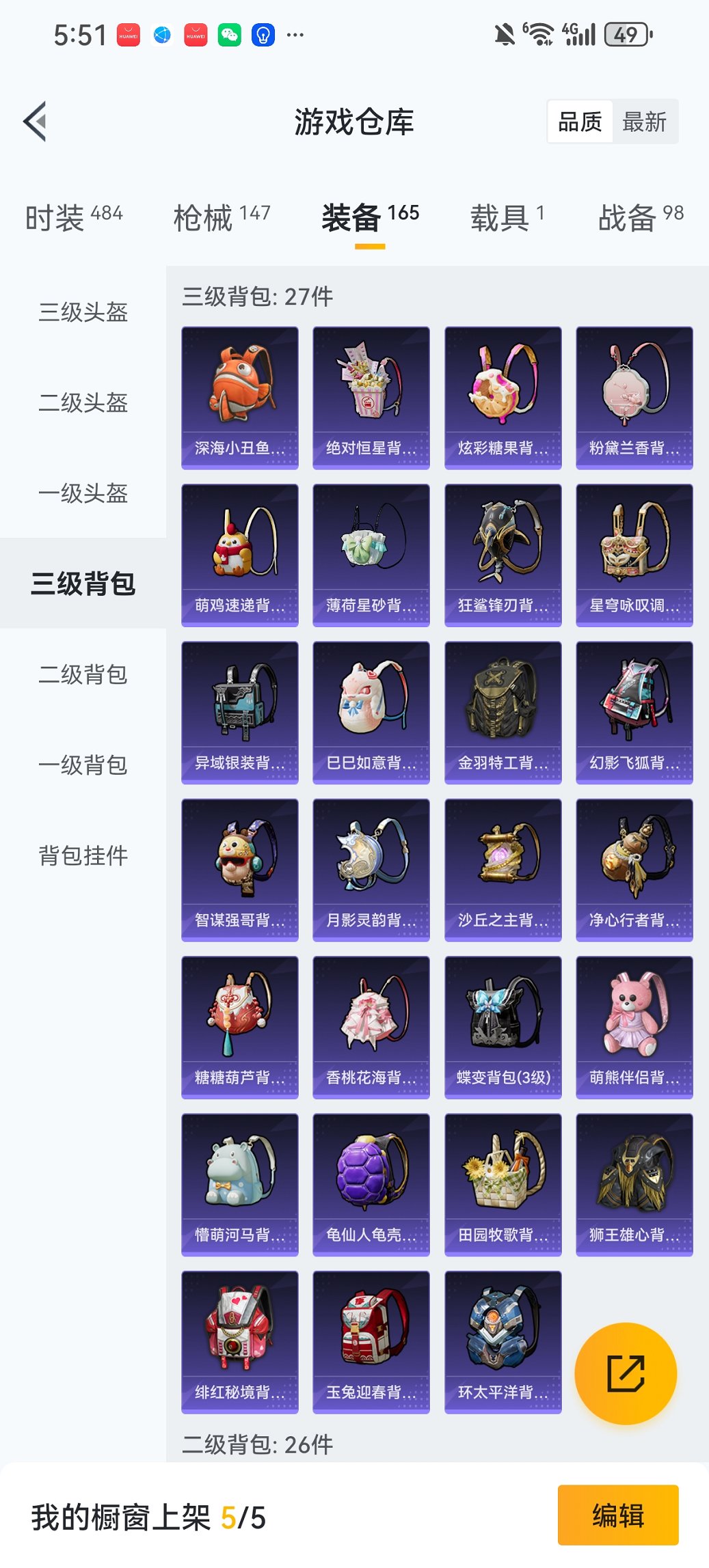Select 二级头盔 category
The width and height of the screenshot is (709, 1568).
click(83, 402)
